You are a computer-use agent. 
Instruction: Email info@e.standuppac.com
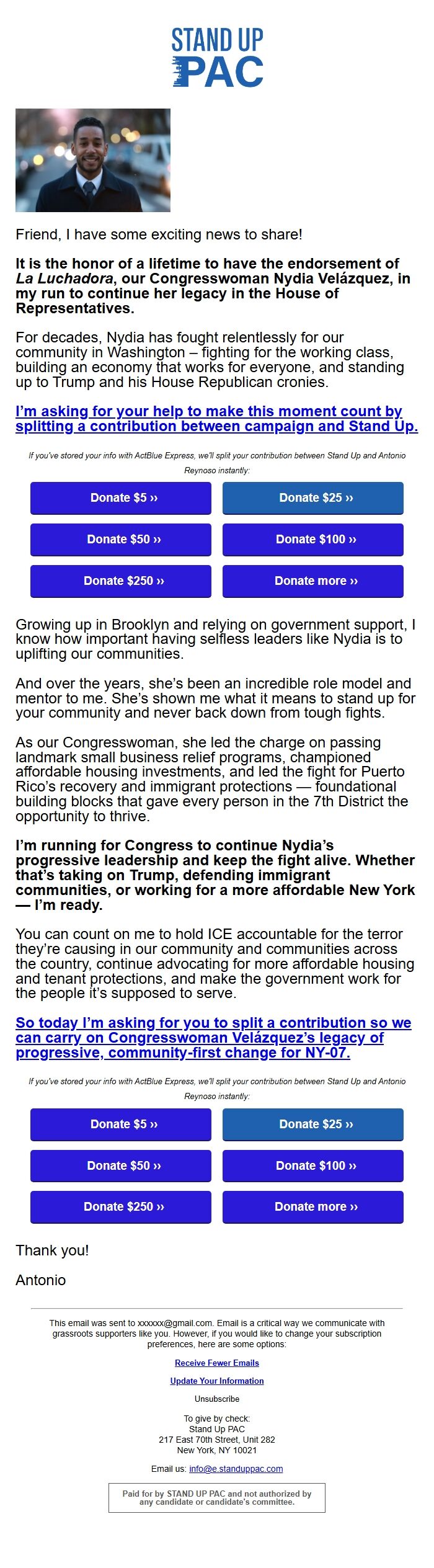pyautogui.click(x=236, y=1469)
